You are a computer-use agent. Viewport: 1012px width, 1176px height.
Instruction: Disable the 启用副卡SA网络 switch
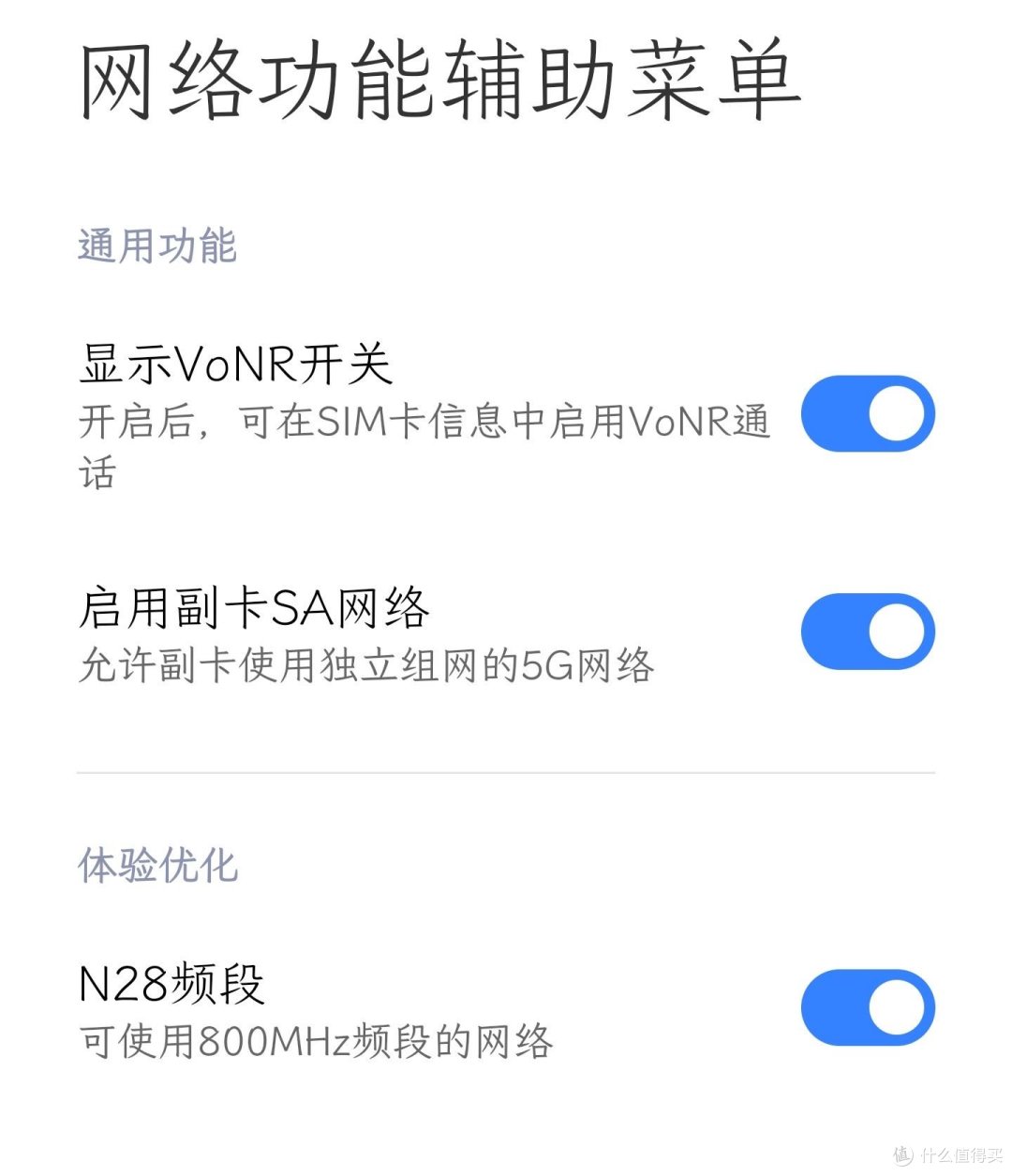click(x=867, y=633)
